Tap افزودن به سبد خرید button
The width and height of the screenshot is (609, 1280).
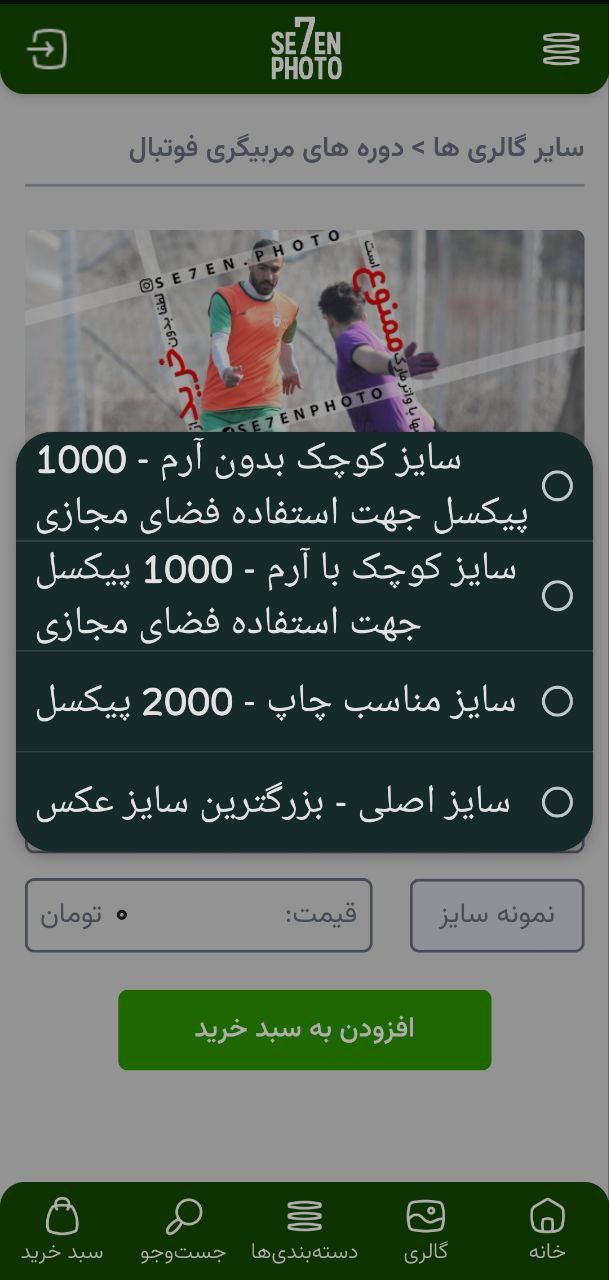(x=304, y=1030)
